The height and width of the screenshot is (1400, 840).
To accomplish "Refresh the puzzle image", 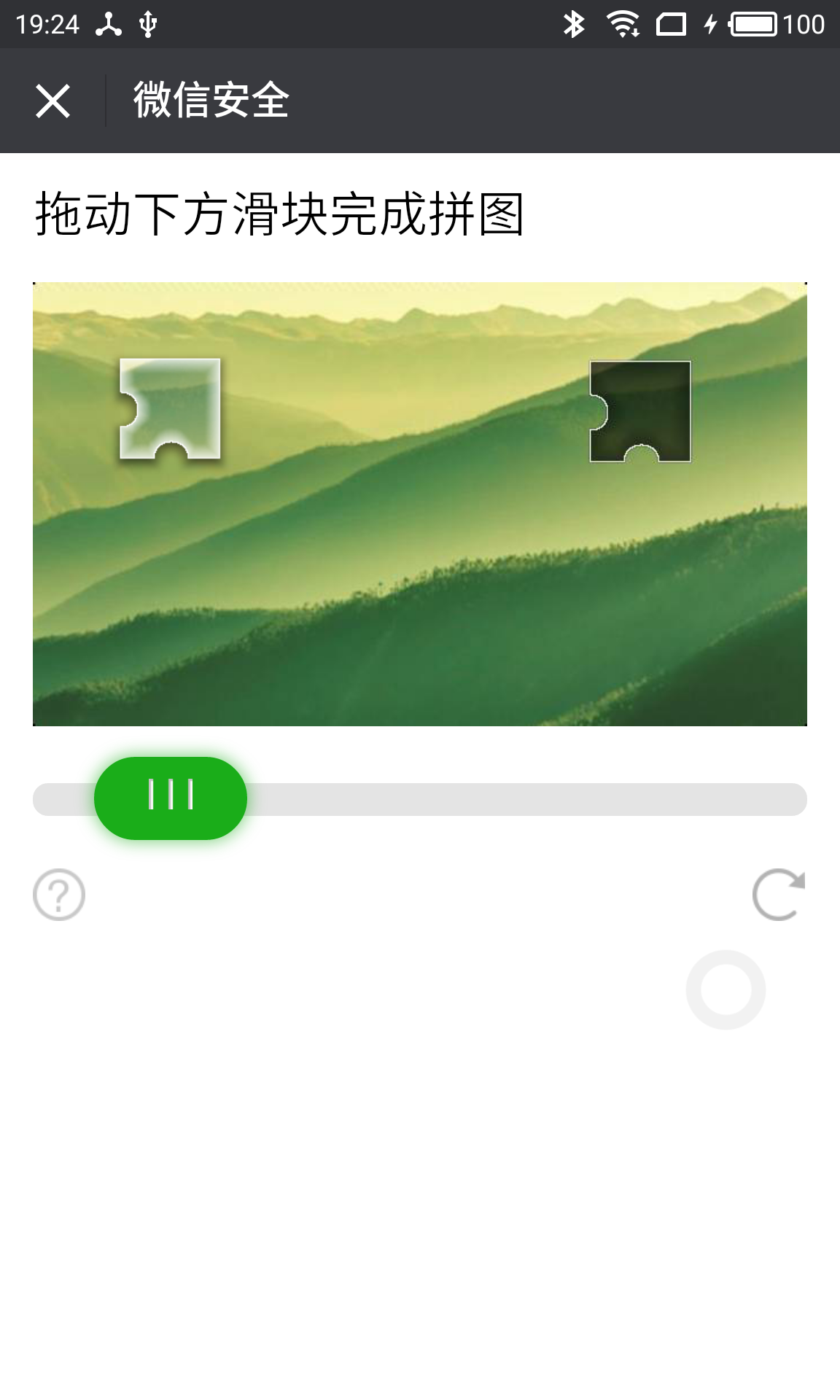I will 778,895.
